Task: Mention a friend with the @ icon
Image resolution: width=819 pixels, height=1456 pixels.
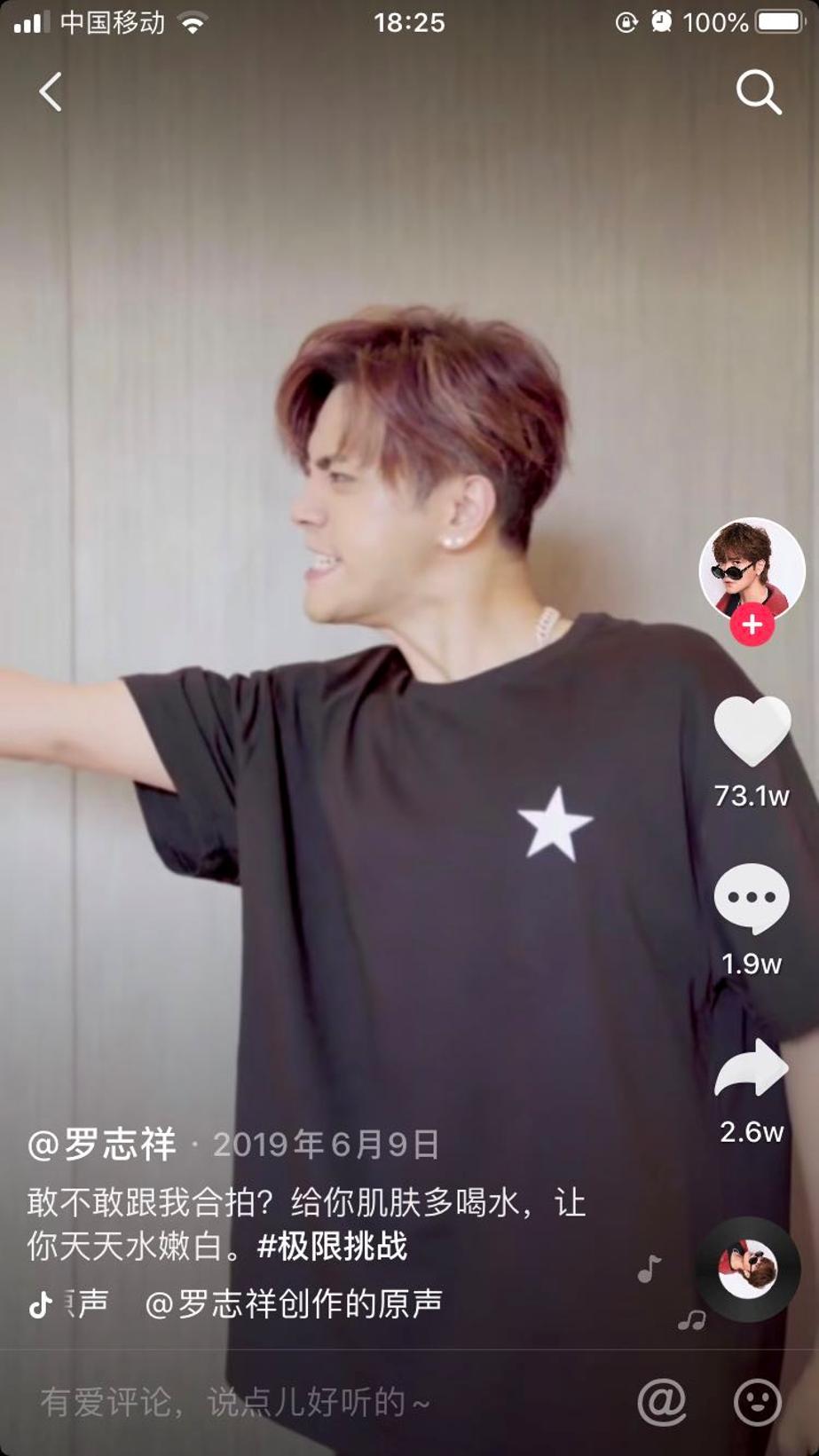Action: click(662, 1403)
